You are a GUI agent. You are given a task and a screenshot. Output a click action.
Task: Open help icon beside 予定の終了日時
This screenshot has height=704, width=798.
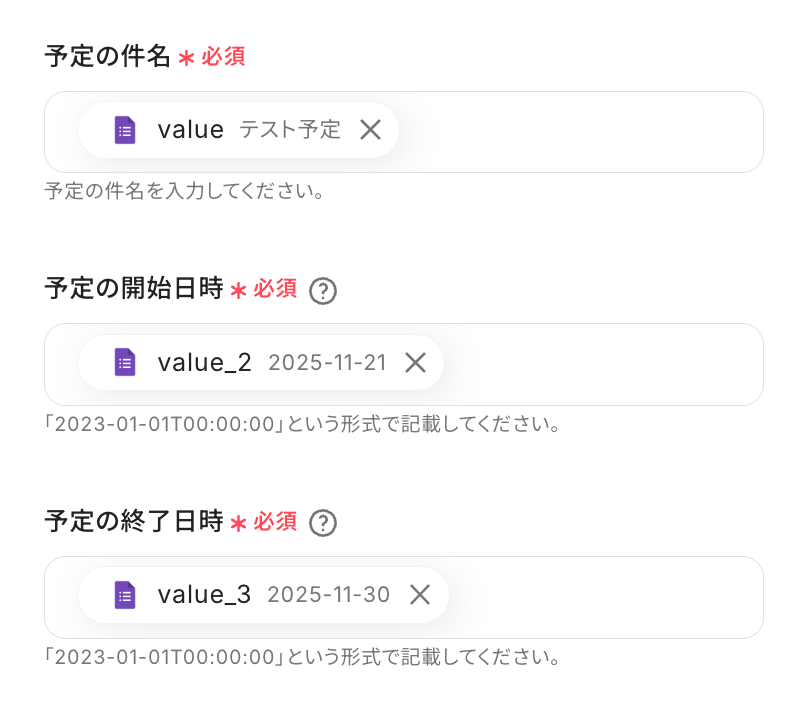click(x=323, y=523)
